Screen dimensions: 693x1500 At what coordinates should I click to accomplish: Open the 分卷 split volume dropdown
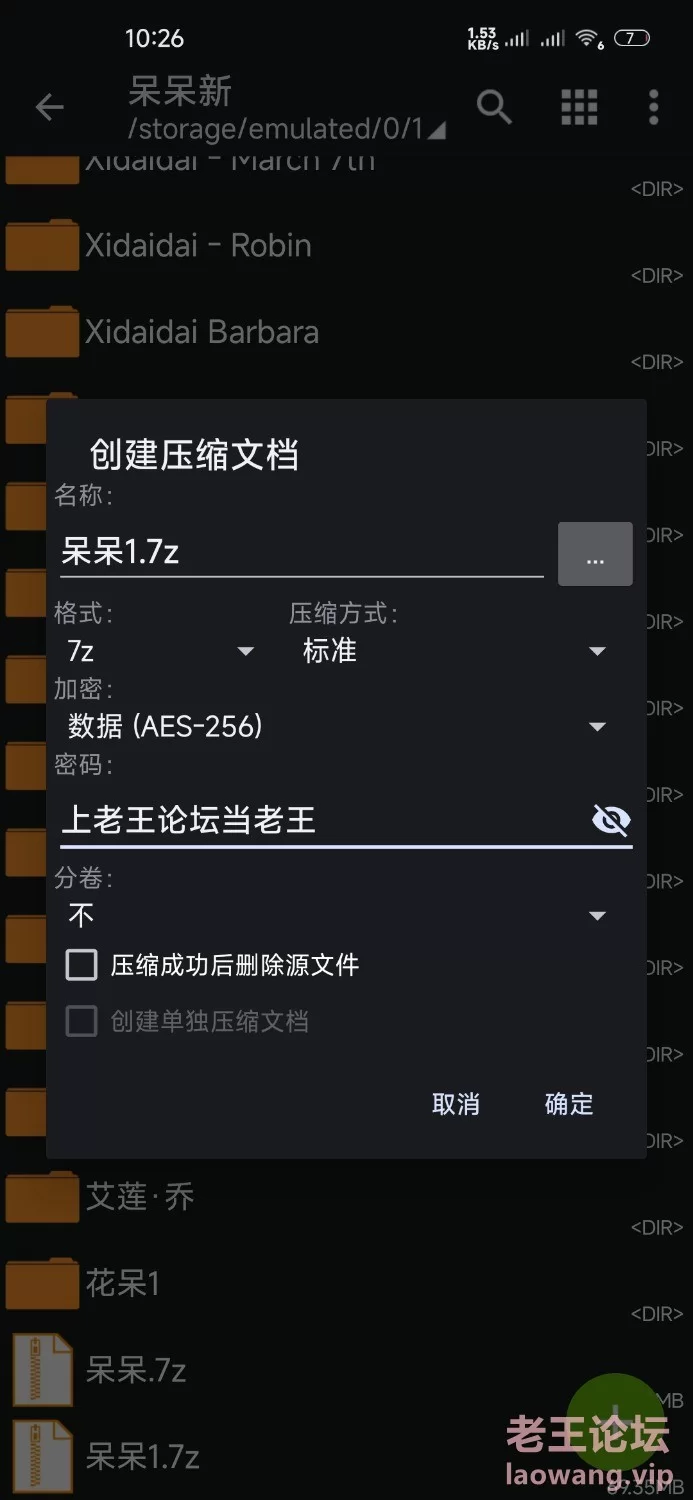[x=337, y=915]
